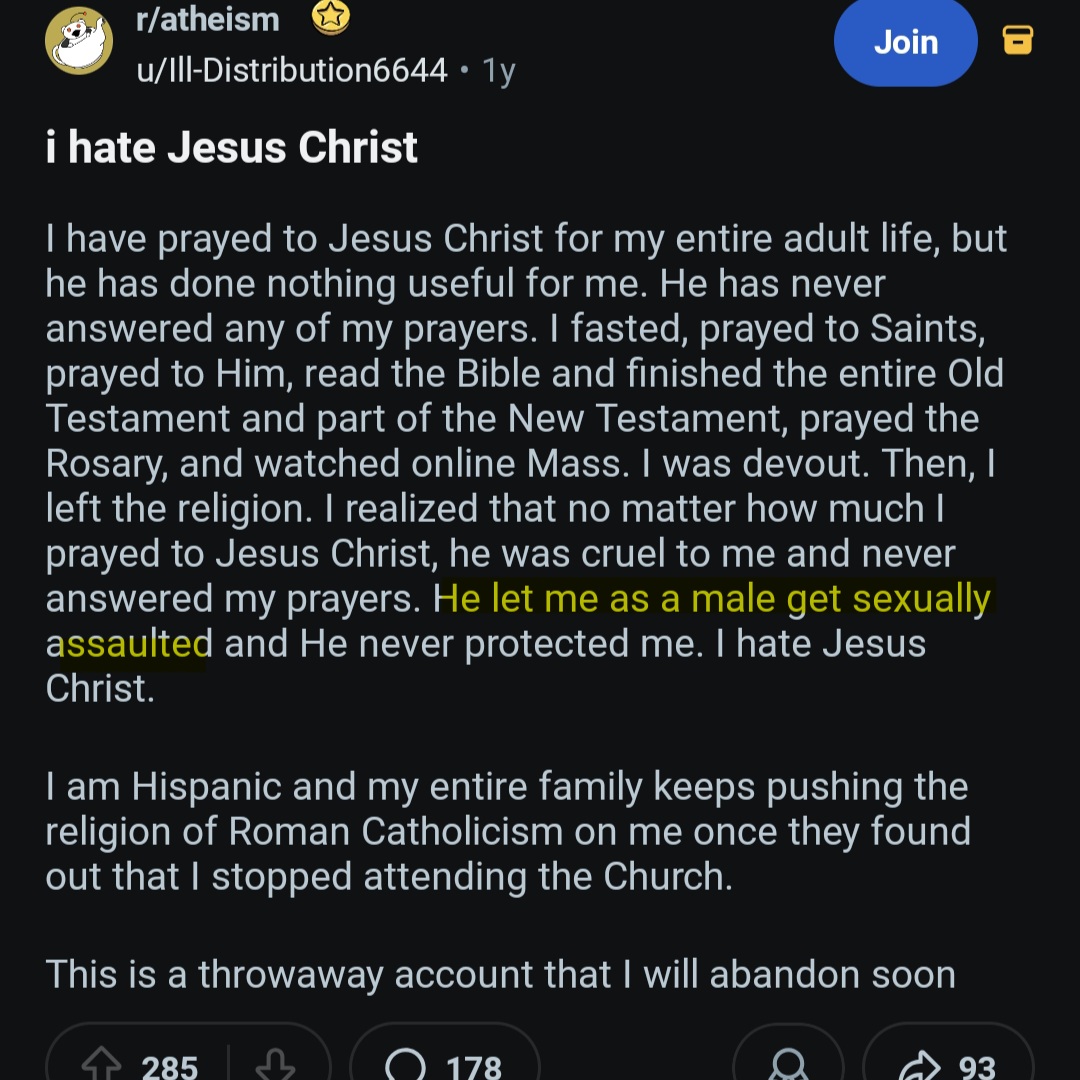Share this post
This screenshot has height=1080, width=1080.
tap(945, 1064)
